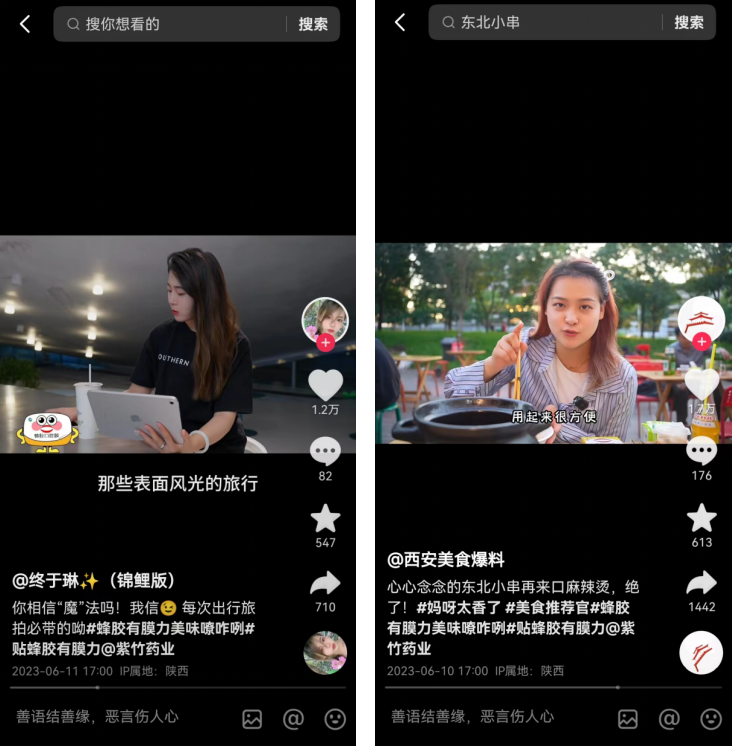The height and width of the screenshot is (746, 733).
Task: Mention someone with @ icon under @终于琳 video
Action: 293,718
